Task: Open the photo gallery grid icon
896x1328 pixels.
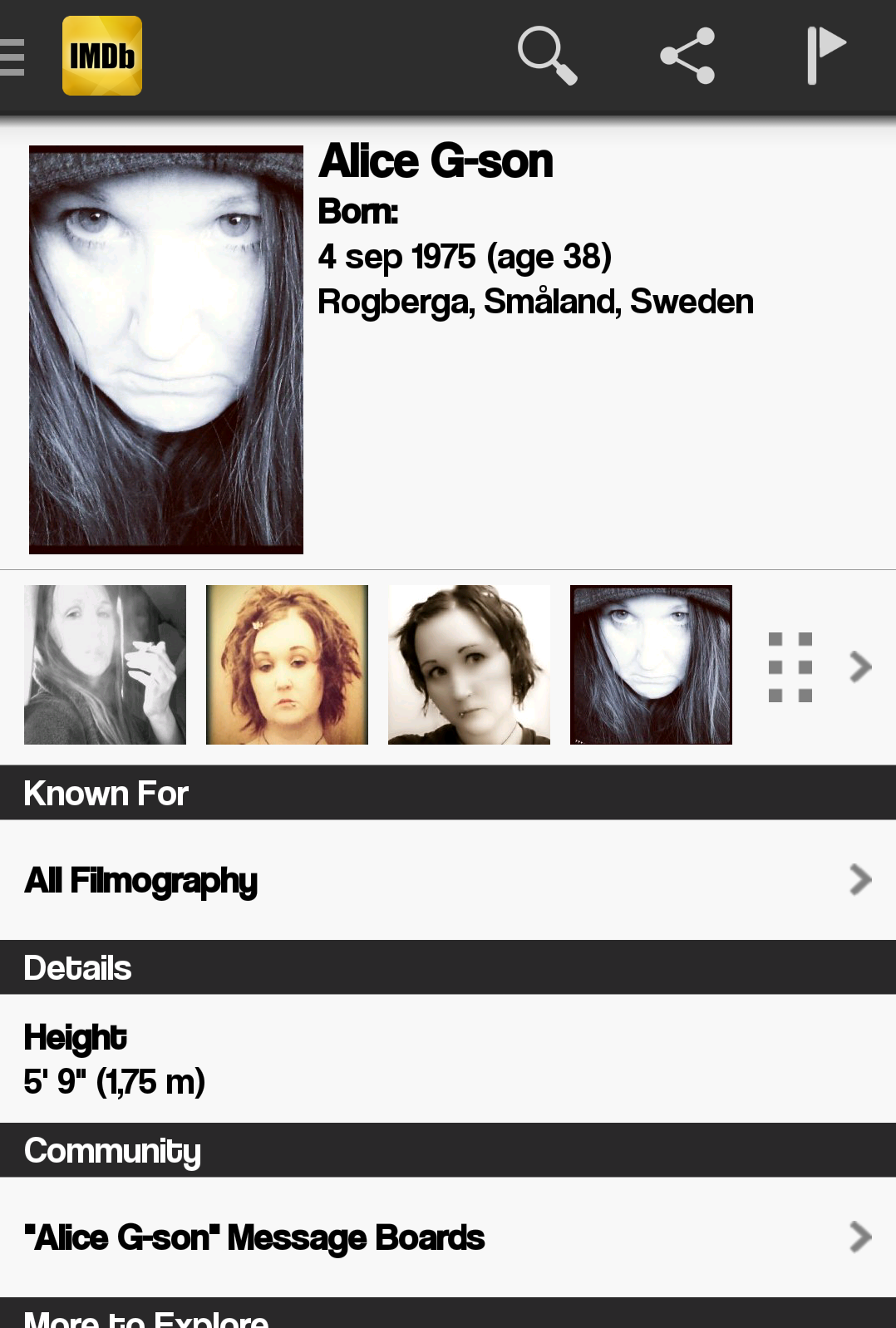Action: (790, 666)
